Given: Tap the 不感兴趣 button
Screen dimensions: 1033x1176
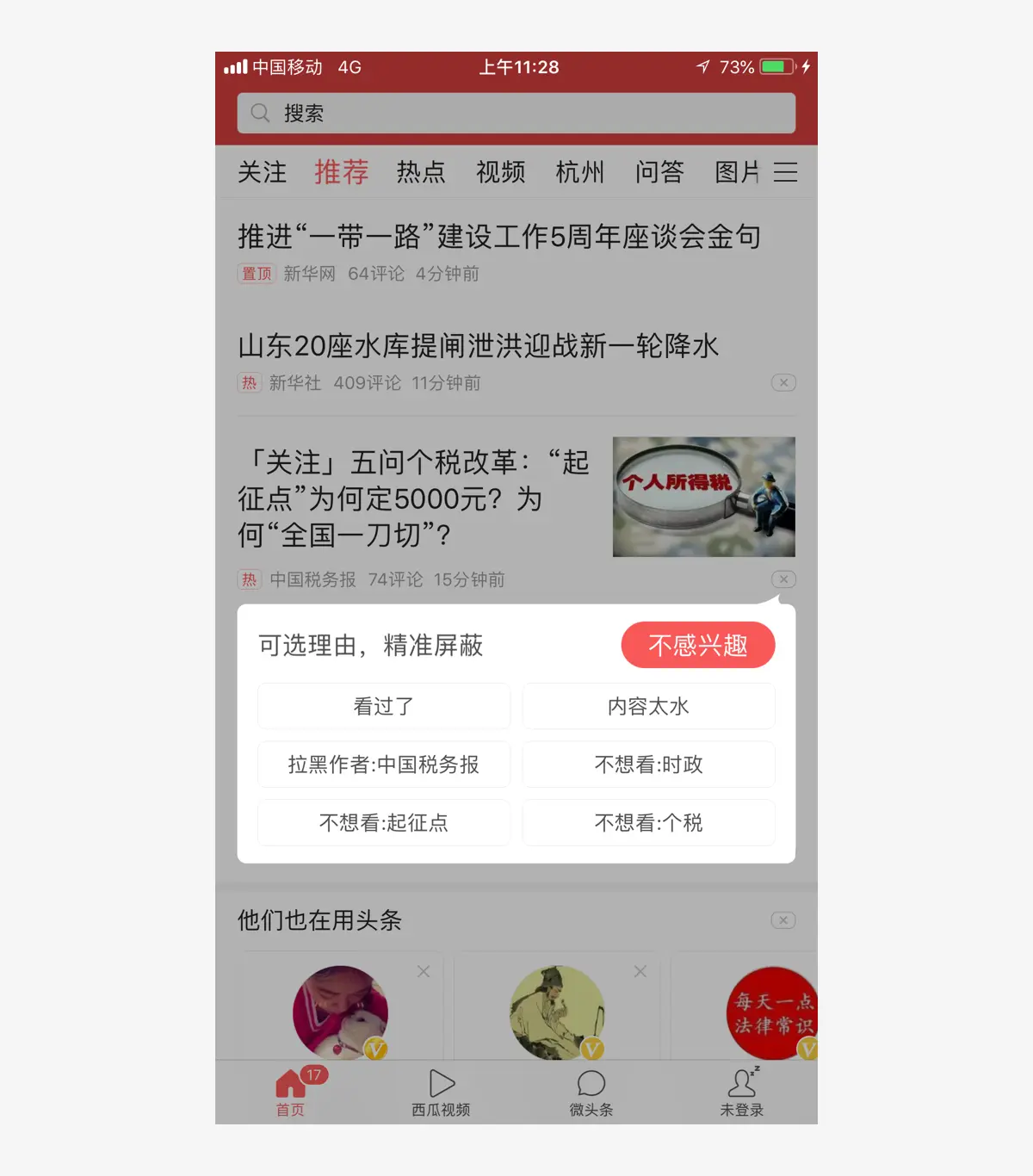Looking at the screenshot, I should (x=697, y=645).
